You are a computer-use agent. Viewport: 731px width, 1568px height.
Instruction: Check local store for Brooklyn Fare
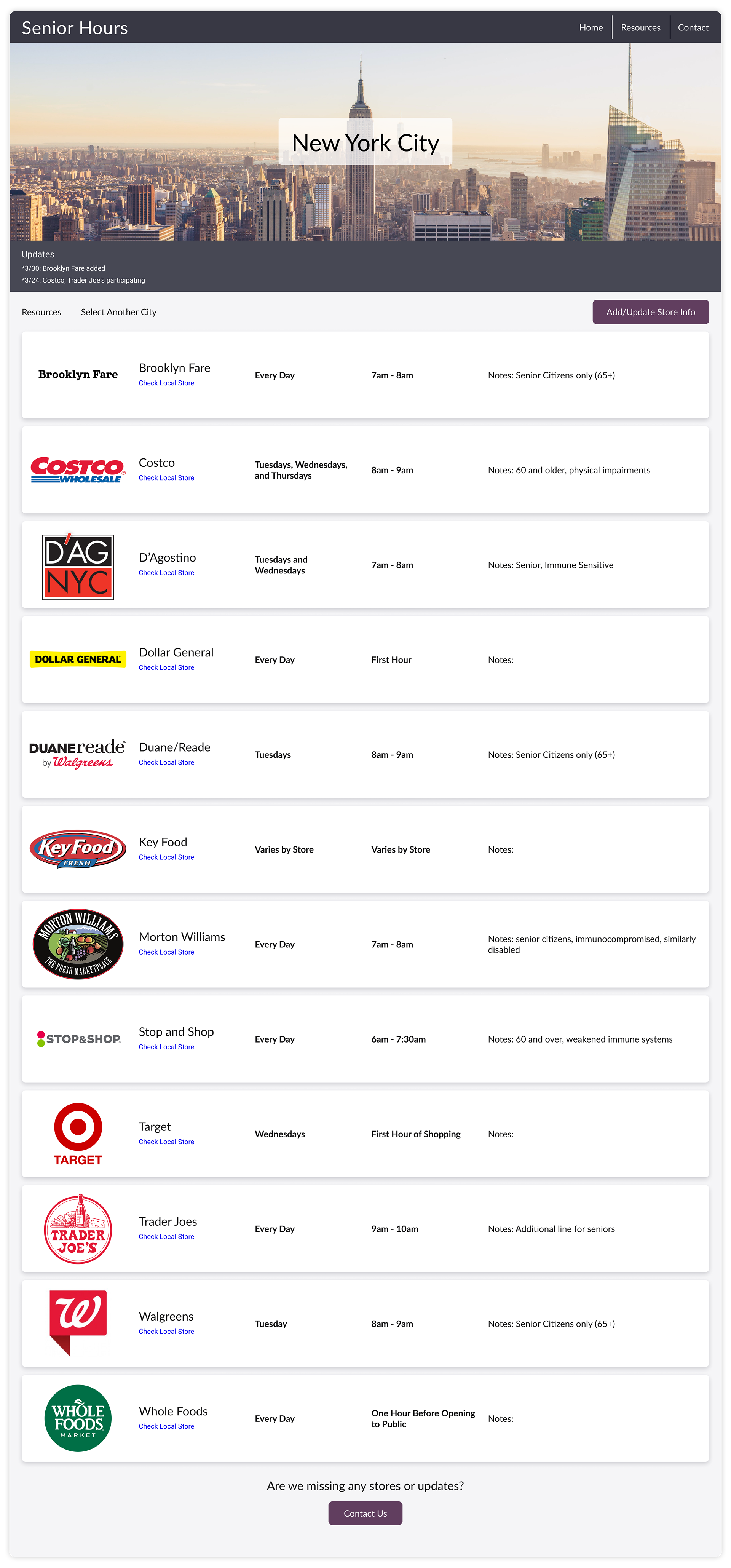coord(166,383)
